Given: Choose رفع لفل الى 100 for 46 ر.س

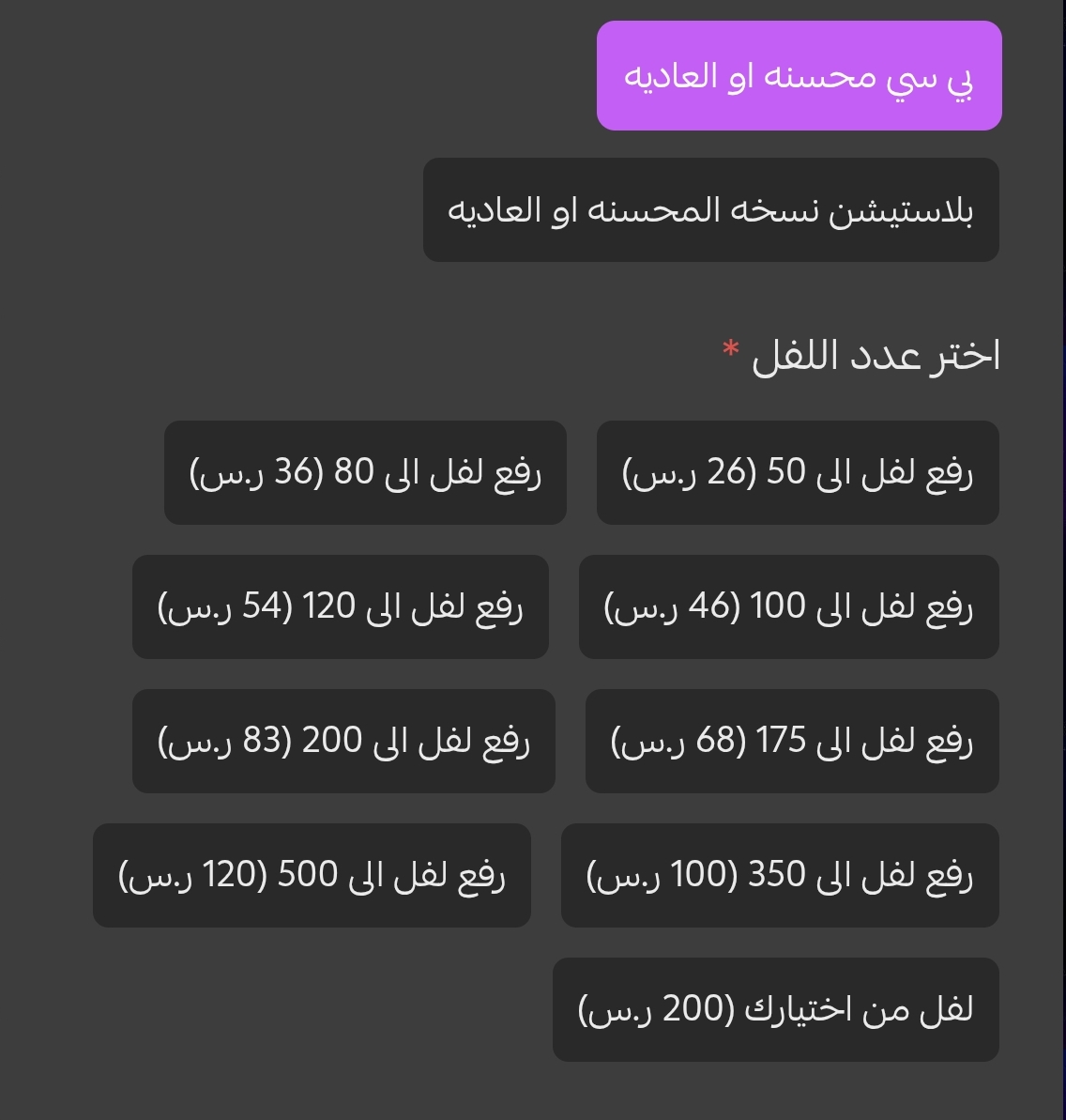Looking at the screenshot, I should click(788, 607).
